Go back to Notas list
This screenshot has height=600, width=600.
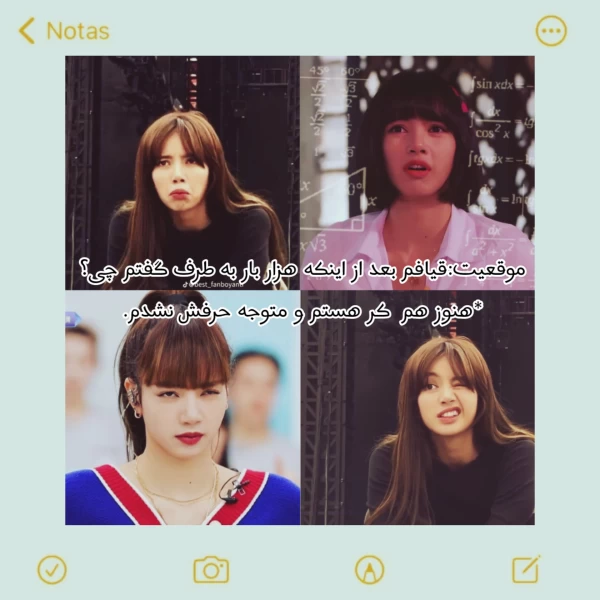(x=62, y=31)
